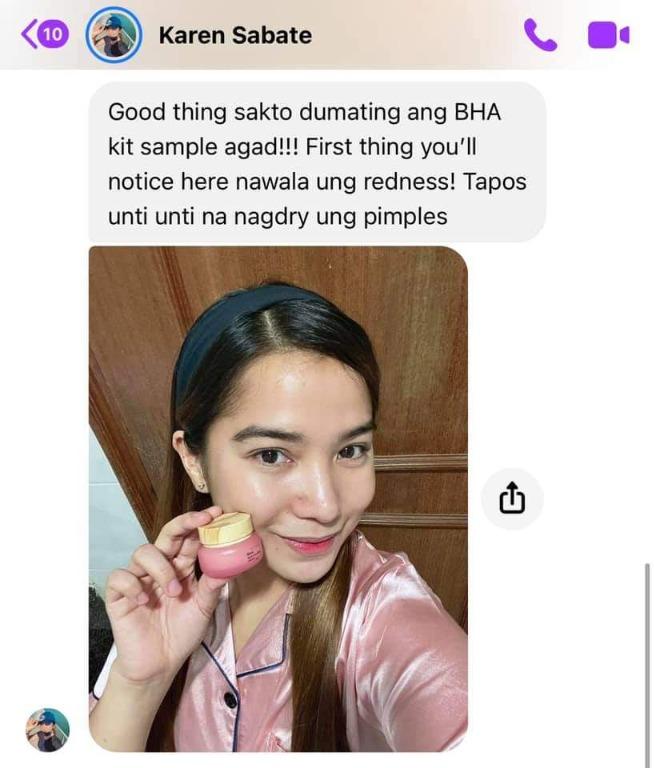Share the photo using the share icon
Image resolution: width=654 pixels, height=768 pixels.
(x=512, y=498)
